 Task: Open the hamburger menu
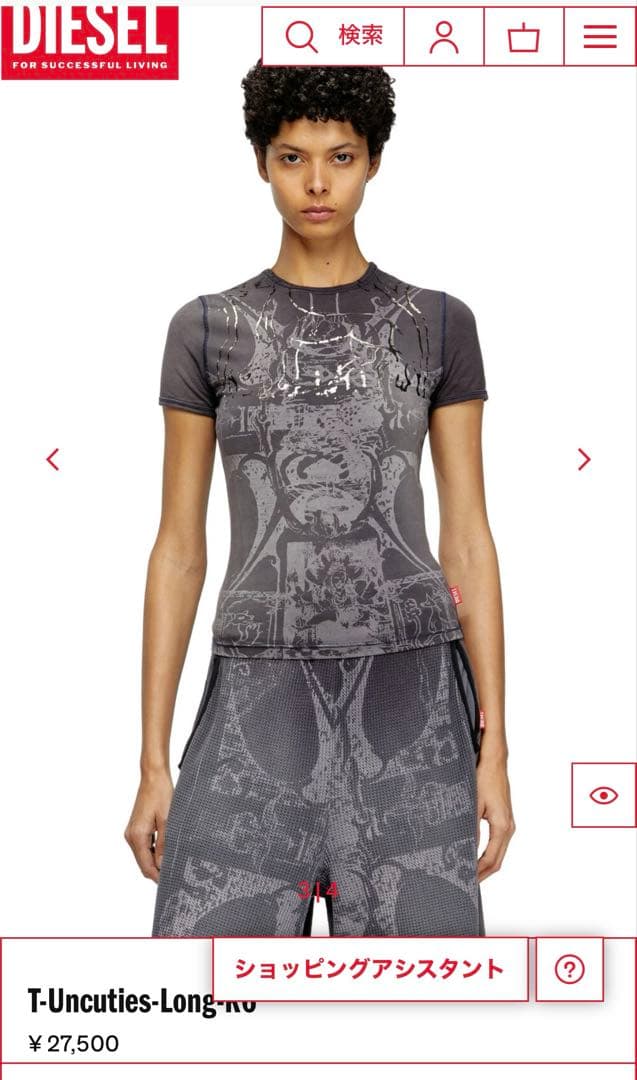pos(600,37)
